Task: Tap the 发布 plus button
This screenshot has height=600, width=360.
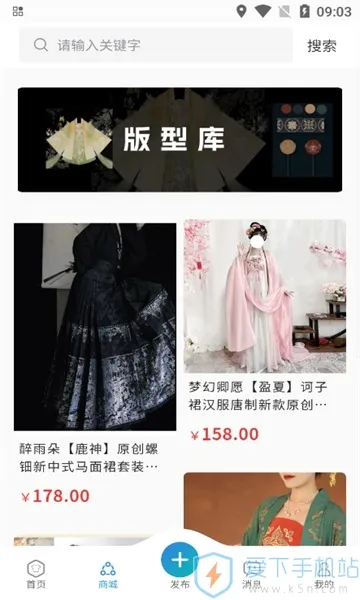Action: [x=179, y=560]
